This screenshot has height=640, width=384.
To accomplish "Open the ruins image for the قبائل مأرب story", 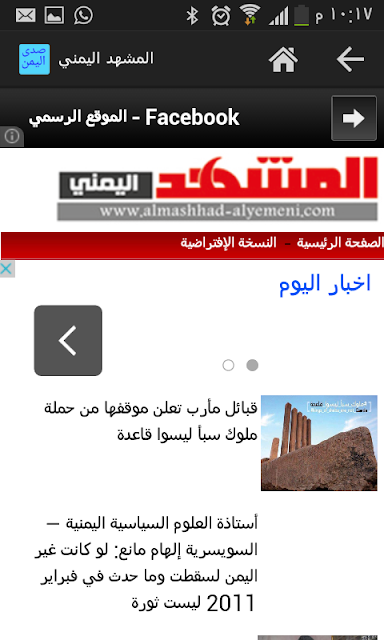I will point(319,442).
